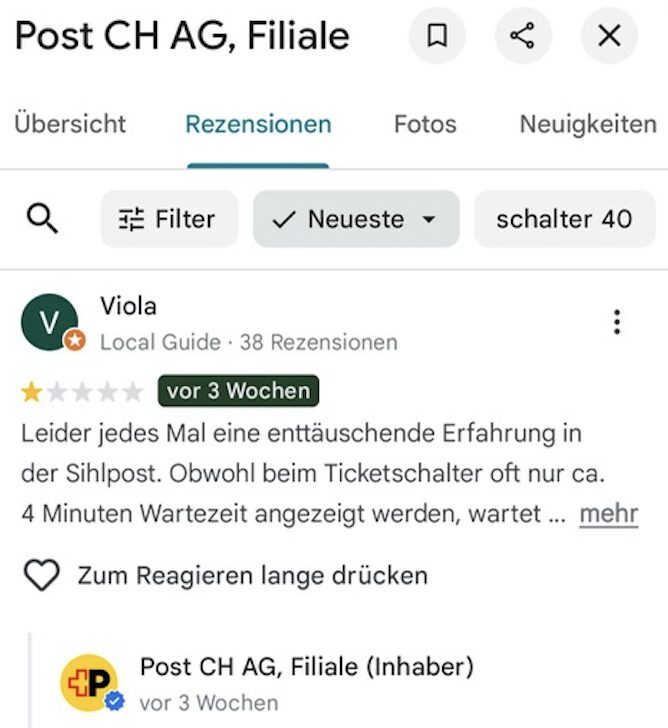Viewport: 668px width, 728px height.
Task: Filter reviews by schalter keyword
Action: coord(564,219)
